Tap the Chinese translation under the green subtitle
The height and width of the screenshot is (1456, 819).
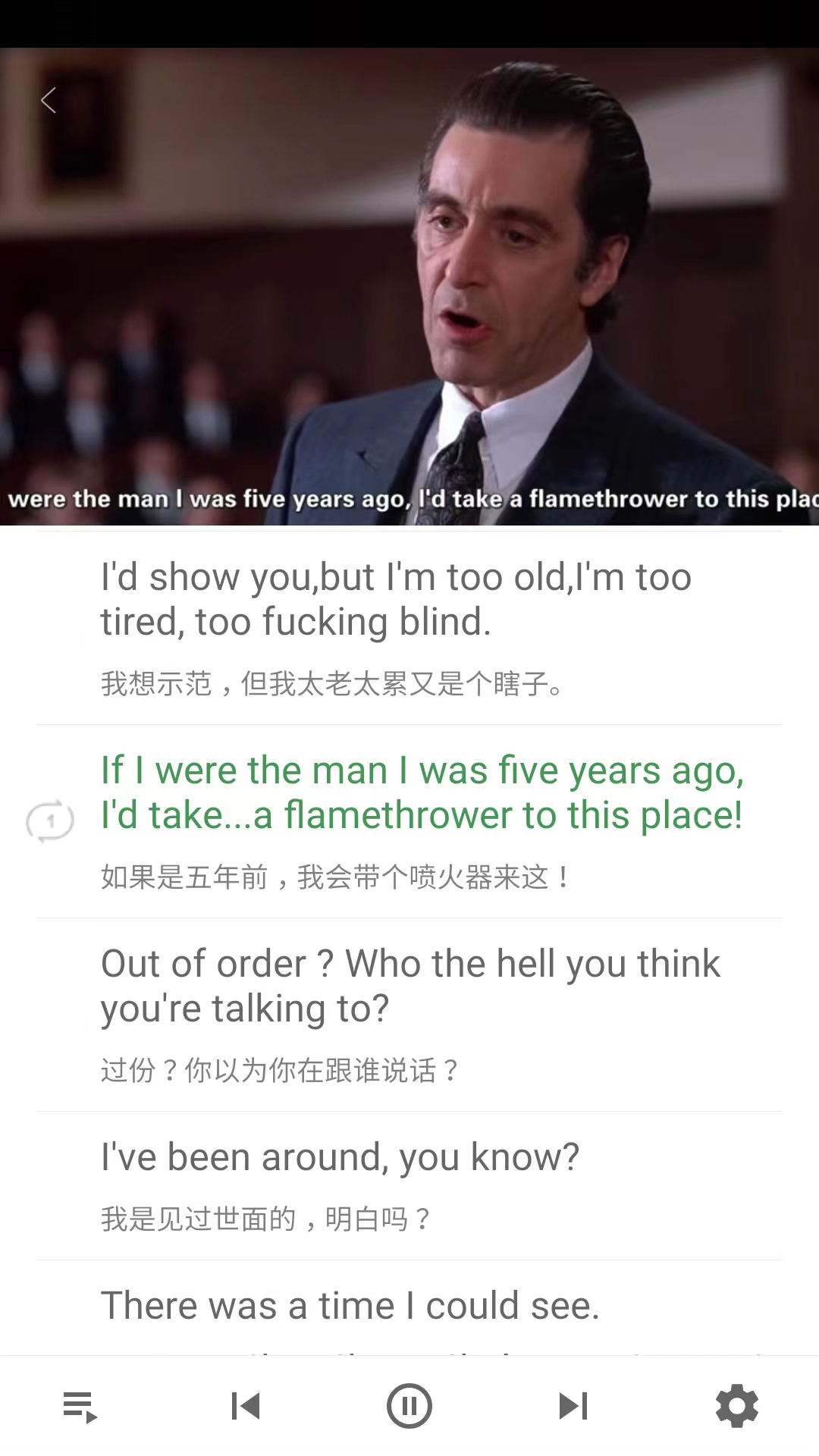tap(334, 876)
